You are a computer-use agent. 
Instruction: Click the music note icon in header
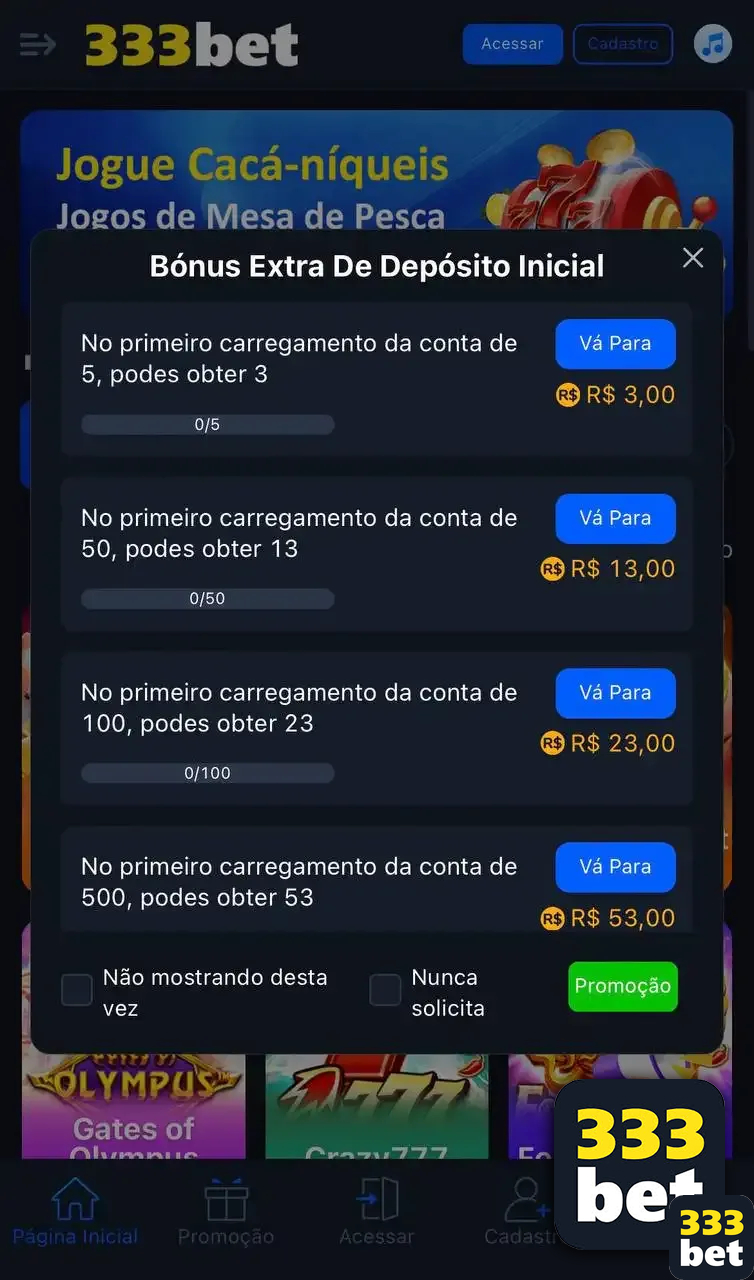pos(712,44)
